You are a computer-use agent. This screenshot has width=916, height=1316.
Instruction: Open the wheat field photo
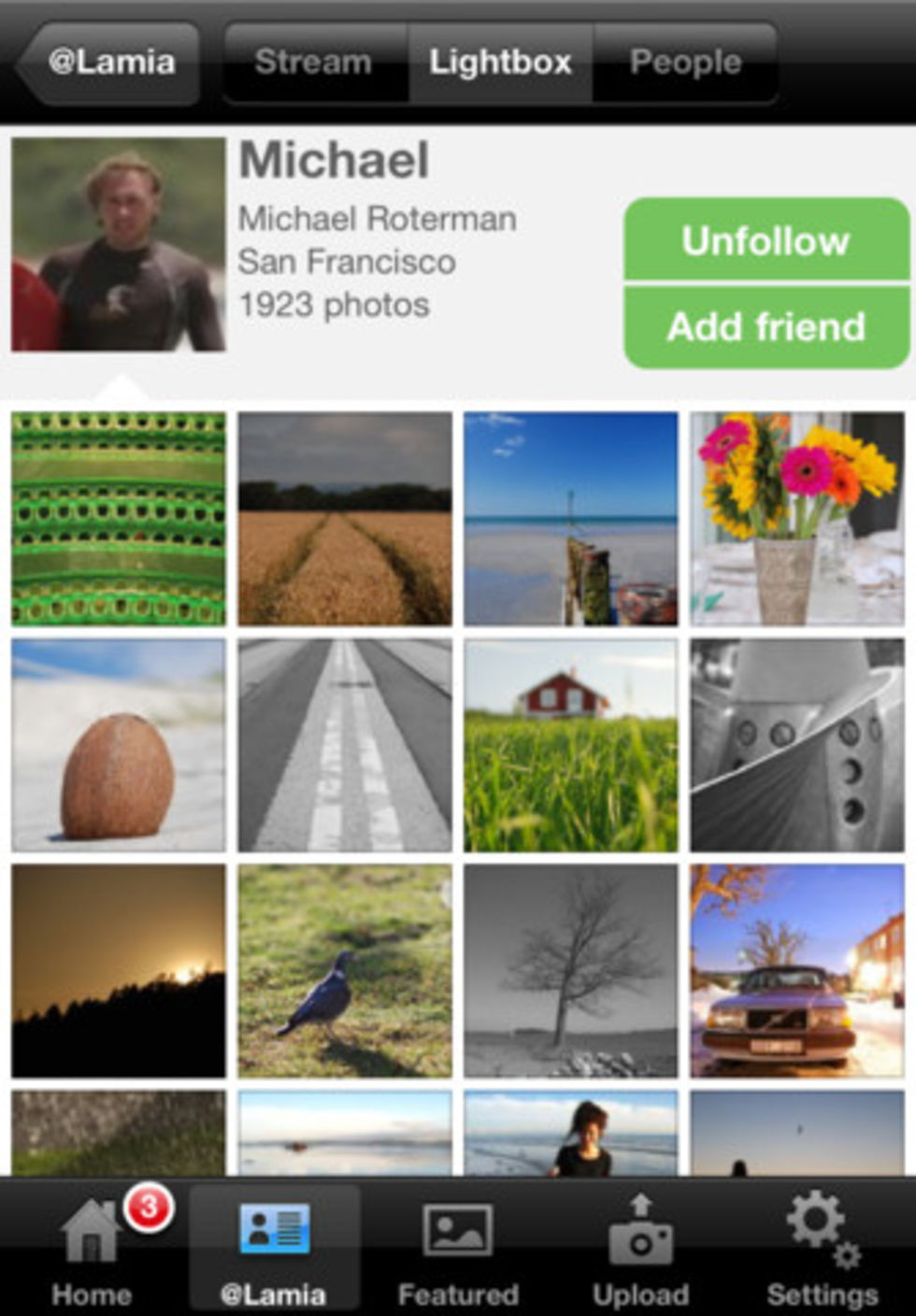[x=345, y=519]
